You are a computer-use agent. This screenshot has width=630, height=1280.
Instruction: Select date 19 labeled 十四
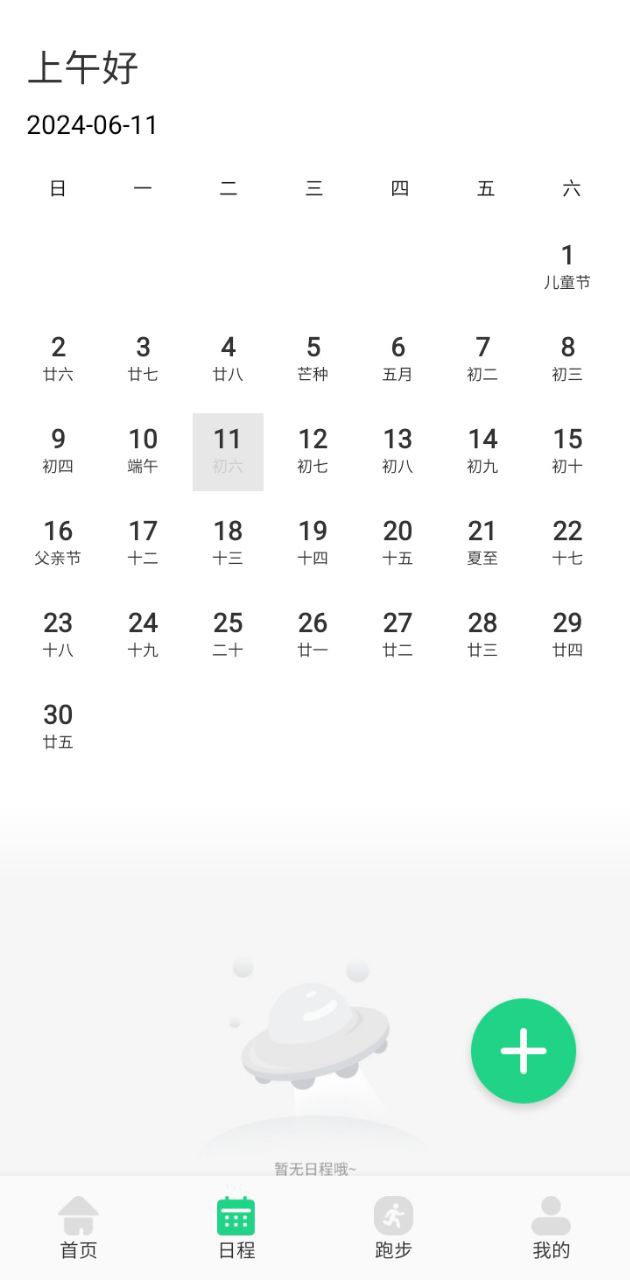(x=313, y=542)
